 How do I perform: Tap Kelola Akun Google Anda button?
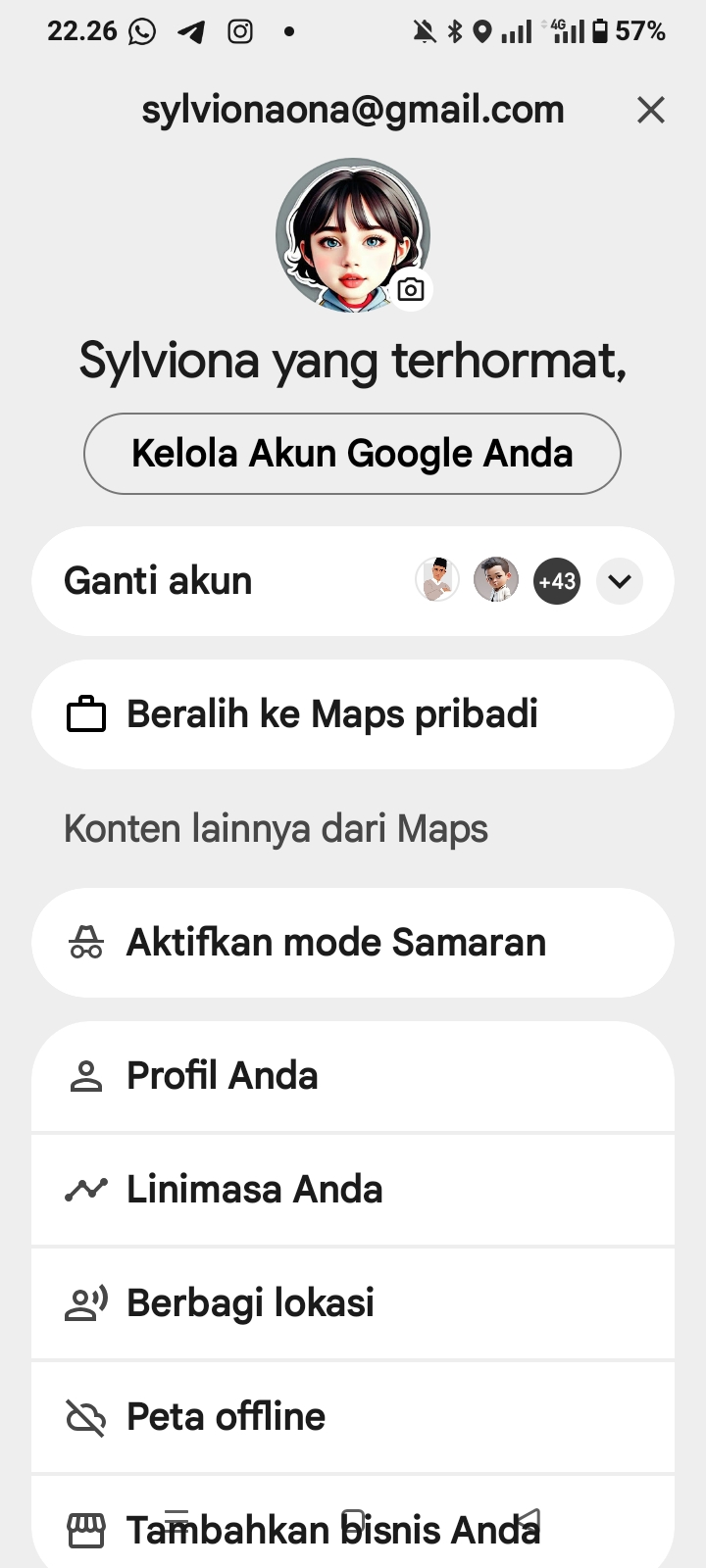[x=352, y=454]
